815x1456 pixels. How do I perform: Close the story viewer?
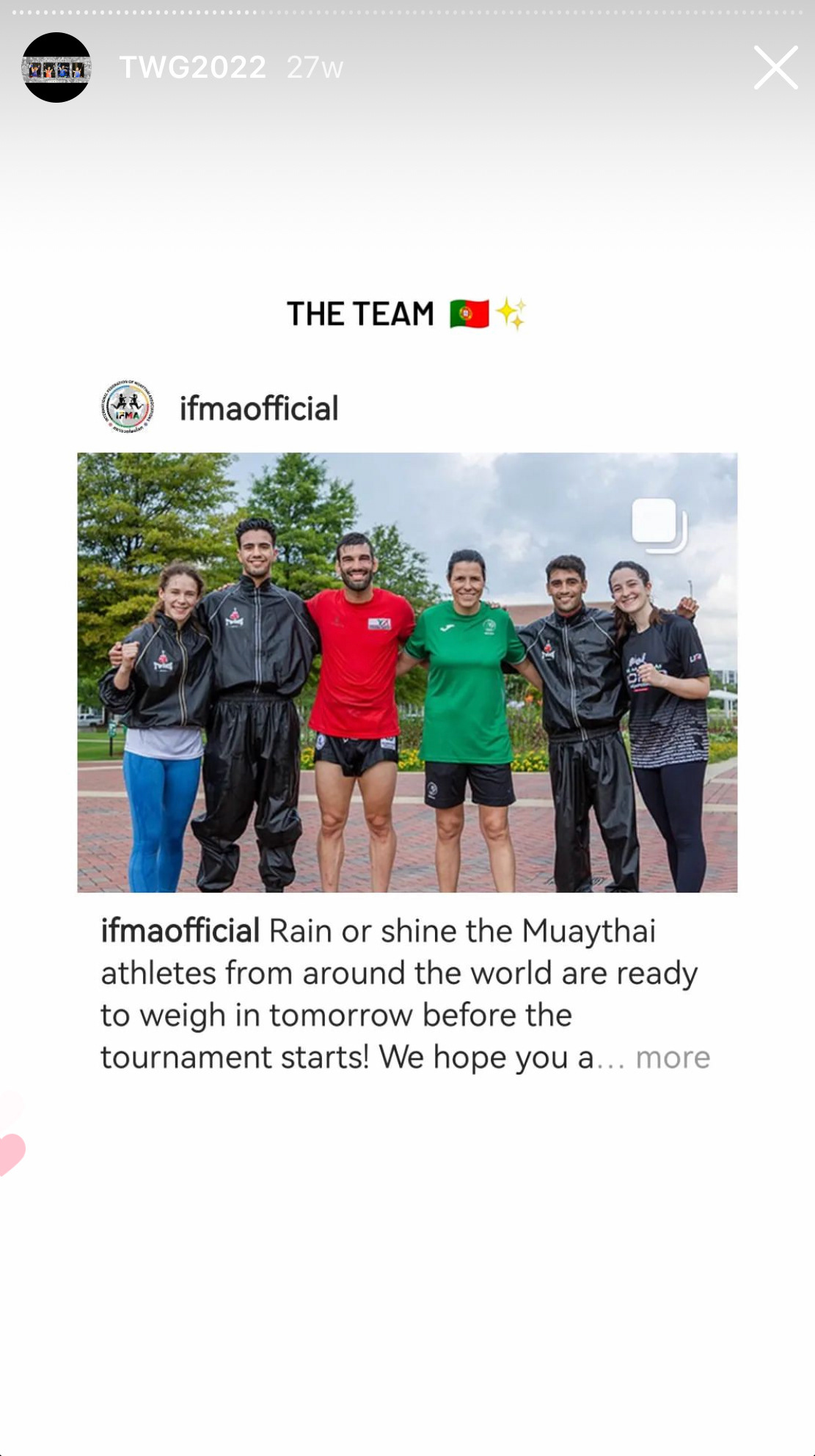point(775,67)
